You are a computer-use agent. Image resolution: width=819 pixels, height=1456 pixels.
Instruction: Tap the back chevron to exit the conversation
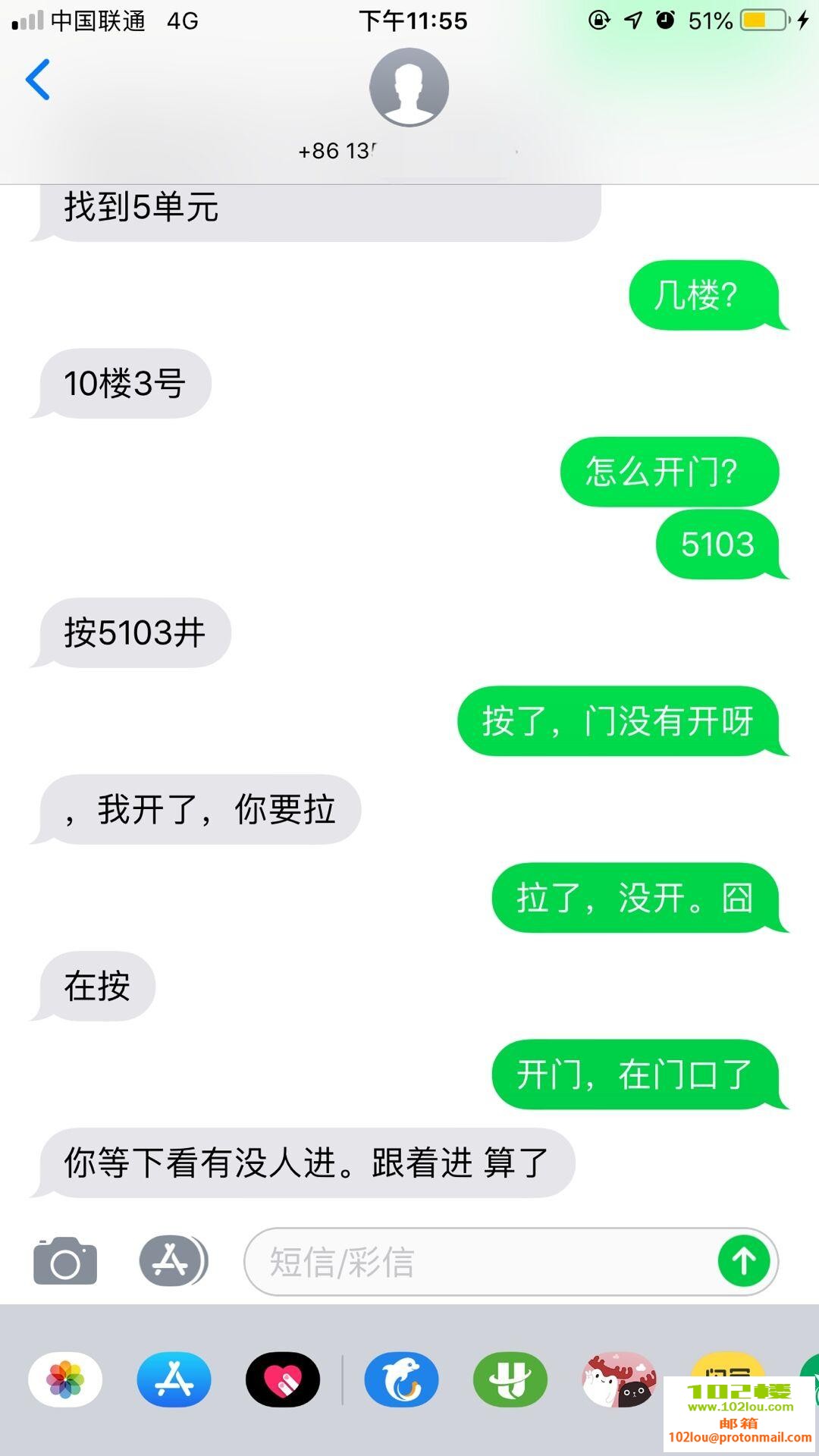tap(39, 80)
